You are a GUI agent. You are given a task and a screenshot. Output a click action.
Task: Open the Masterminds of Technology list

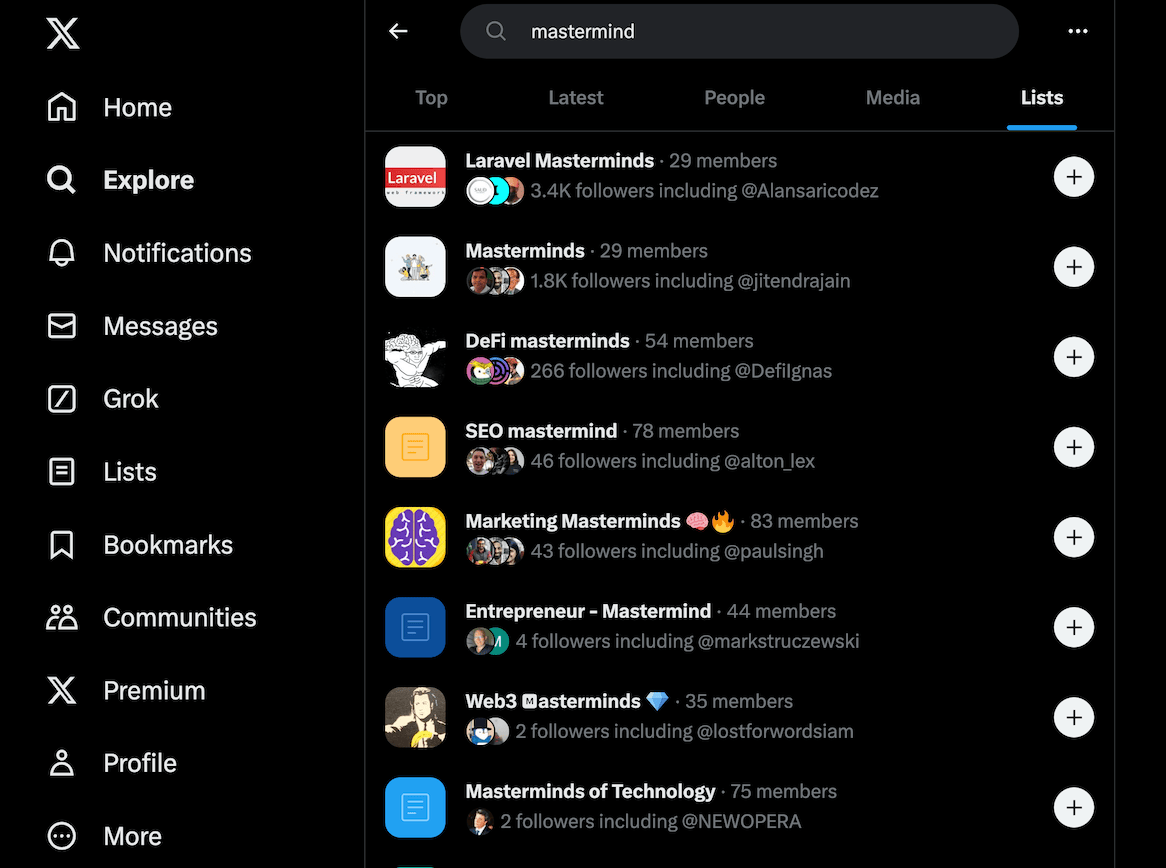[x=590, y=791]
